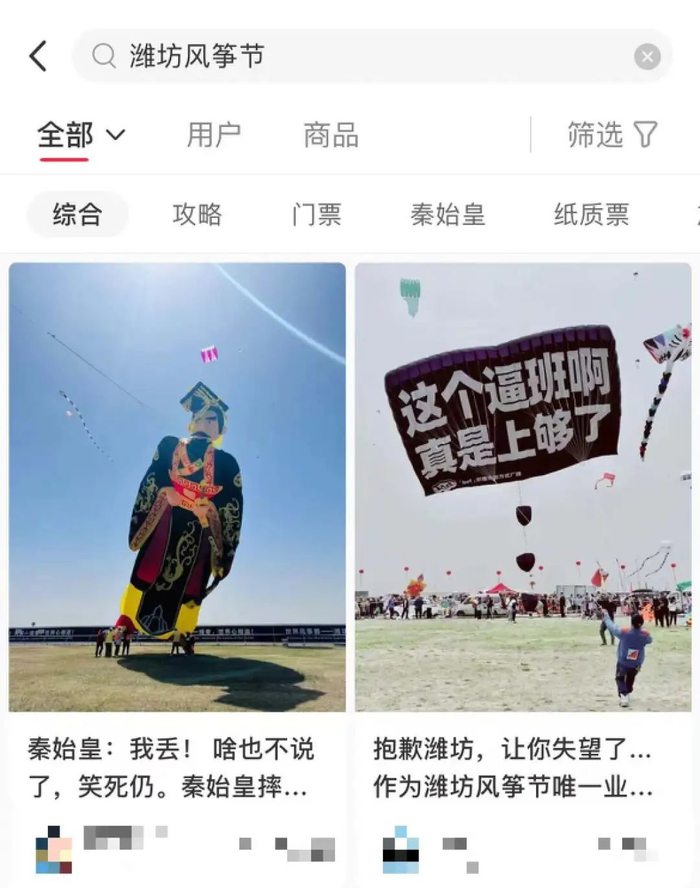700x888 pixels.
Task: Select the 综合 chip
Action: (77, 214)
